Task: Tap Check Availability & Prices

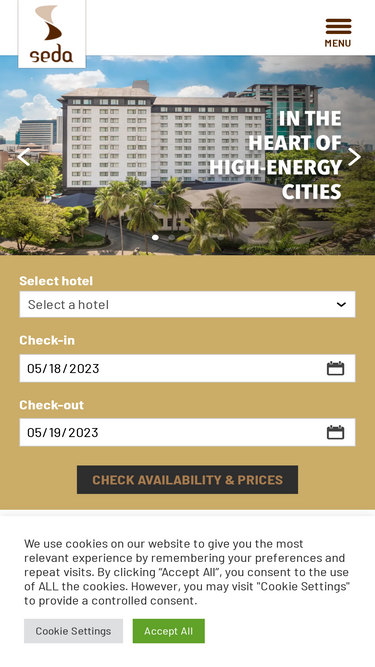Action: [x=188, y=480]
